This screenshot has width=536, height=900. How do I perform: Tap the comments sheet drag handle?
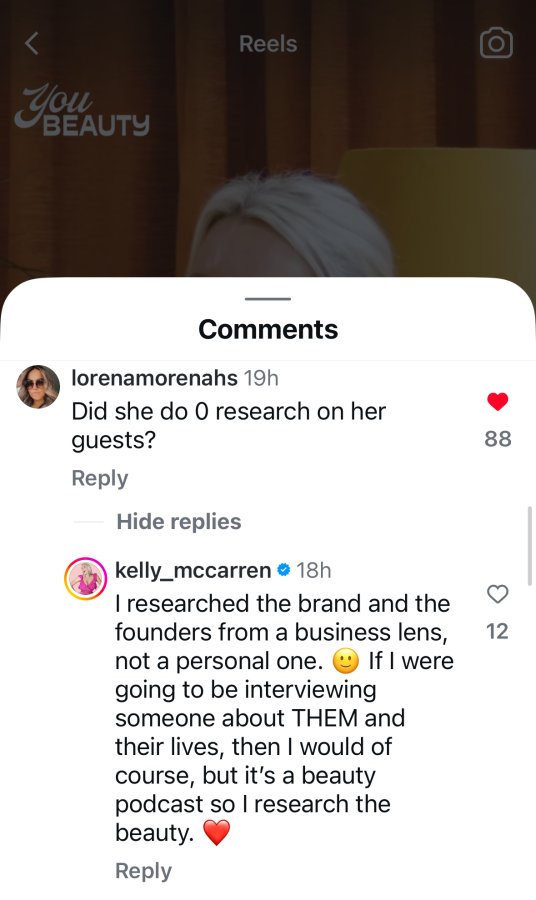[x=268, y=299]
